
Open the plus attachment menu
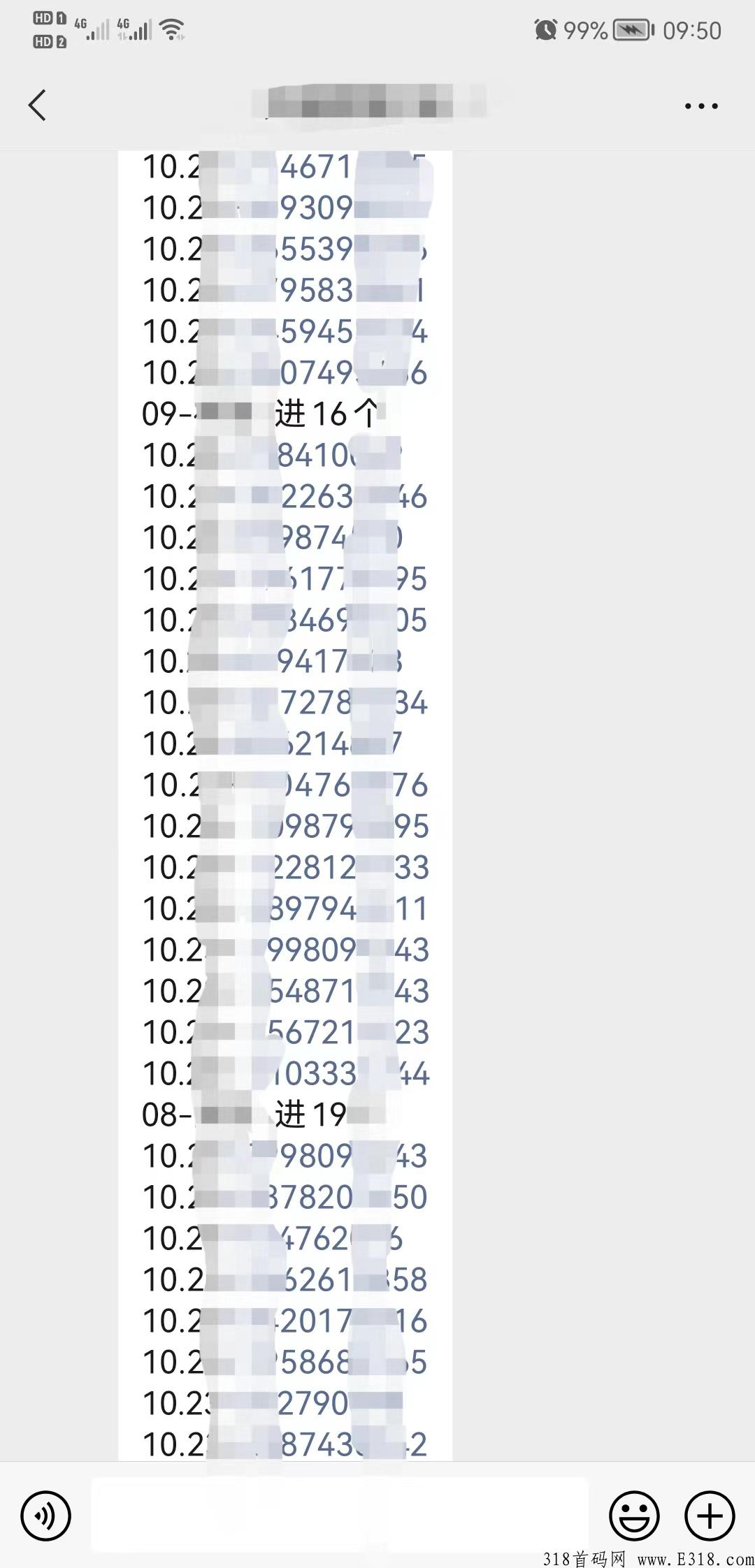(710, 1516)
